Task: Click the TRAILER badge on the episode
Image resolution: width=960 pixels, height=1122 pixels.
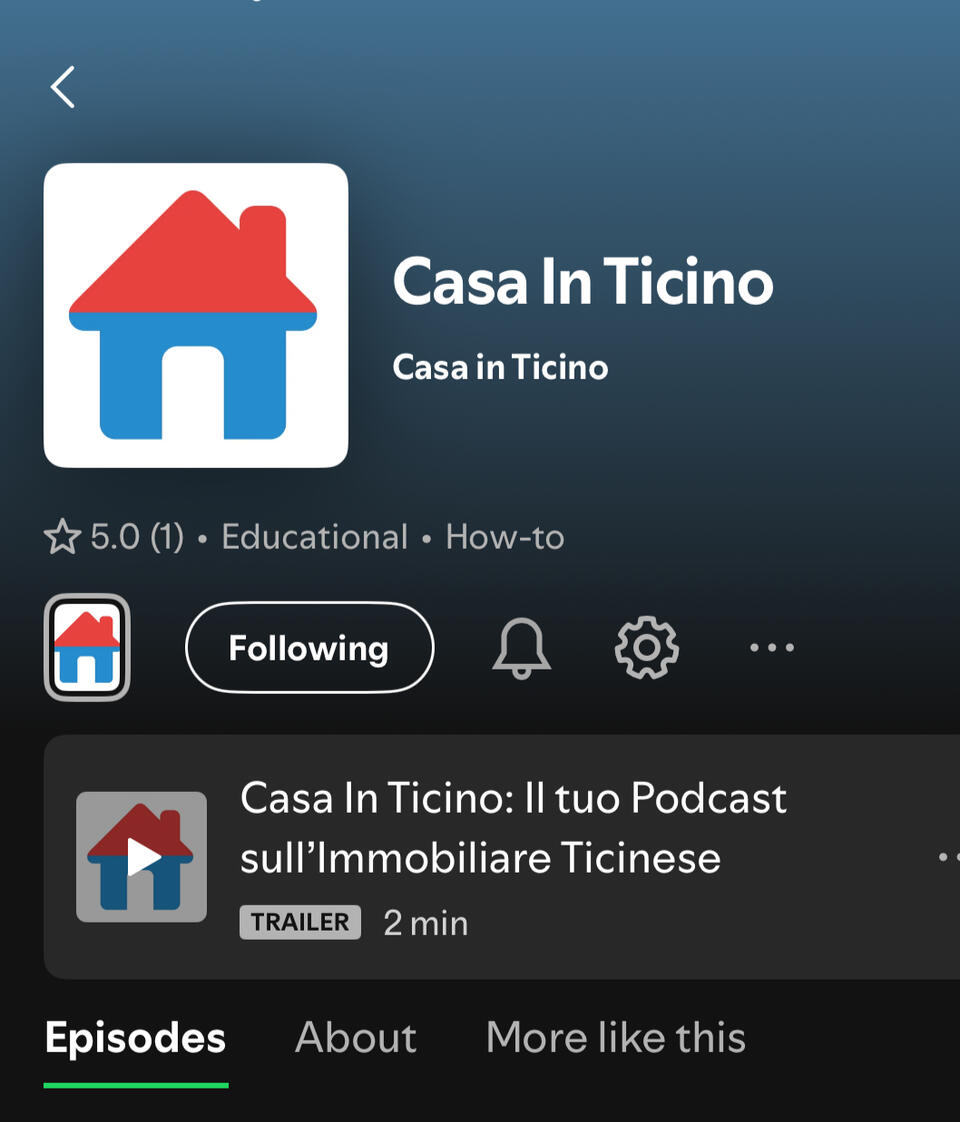Action: click(299, 922)
